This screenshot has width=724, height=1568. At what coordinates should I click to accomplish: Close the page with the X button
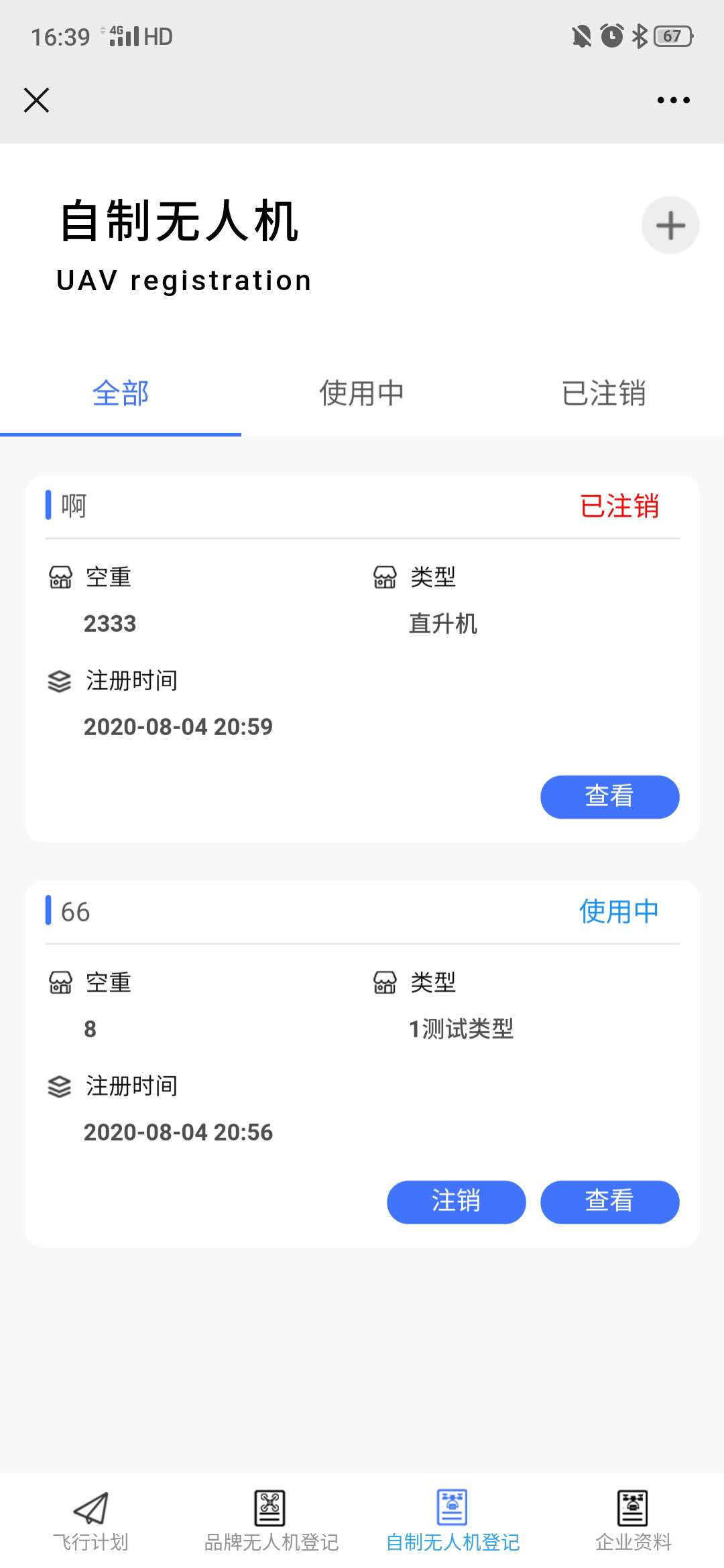pos(36,101)
